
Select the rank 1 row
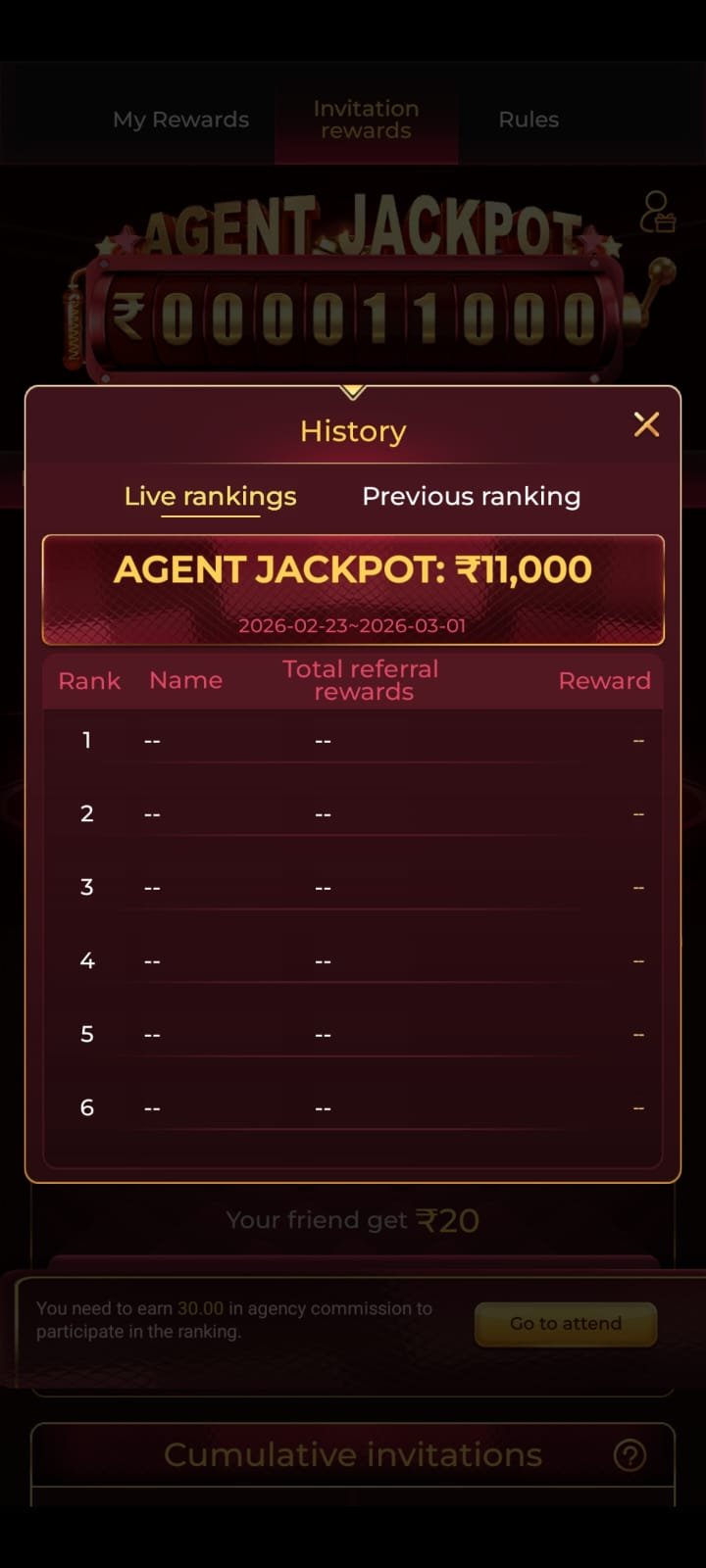tap(353, 740)
